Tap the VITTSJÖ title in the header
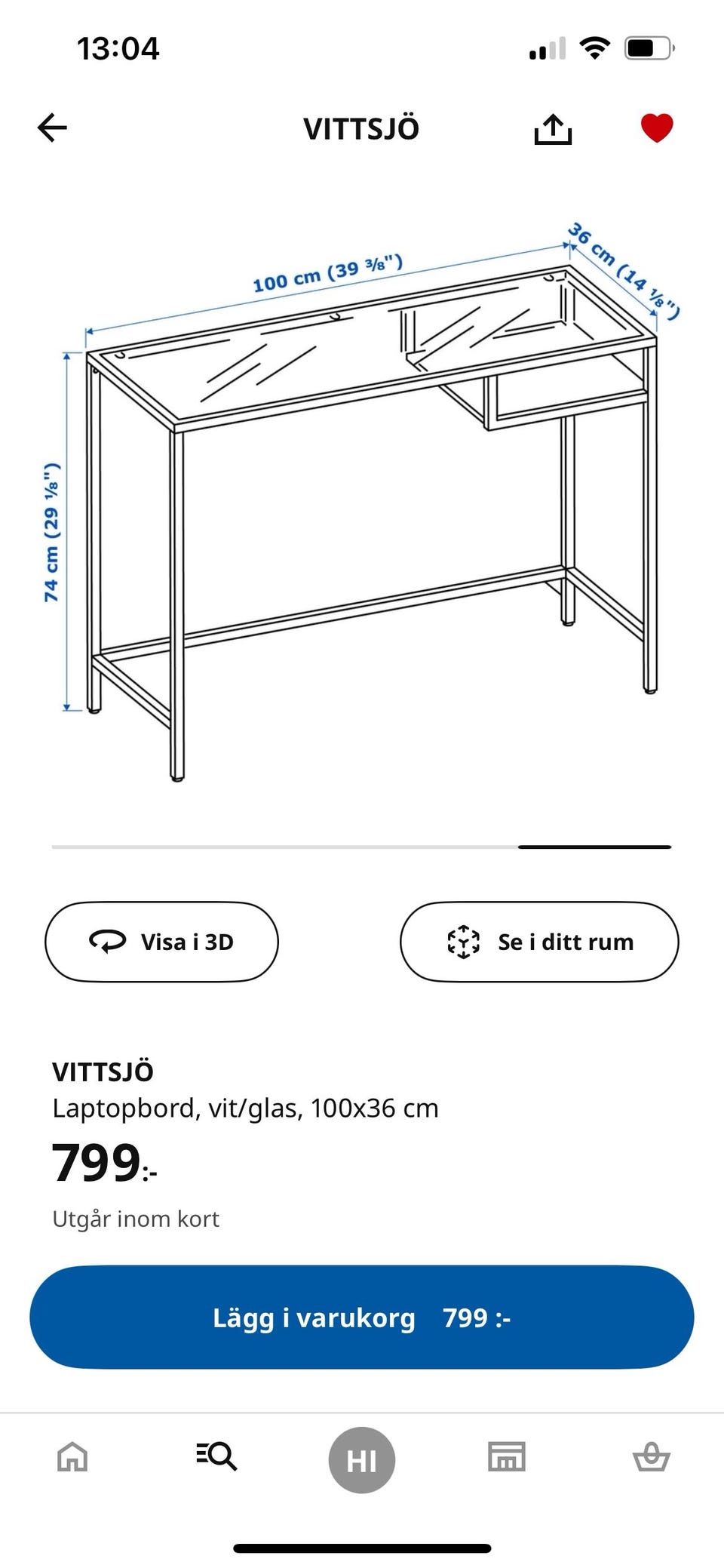This screenshot has height=1568, width=724. point(361,127)
